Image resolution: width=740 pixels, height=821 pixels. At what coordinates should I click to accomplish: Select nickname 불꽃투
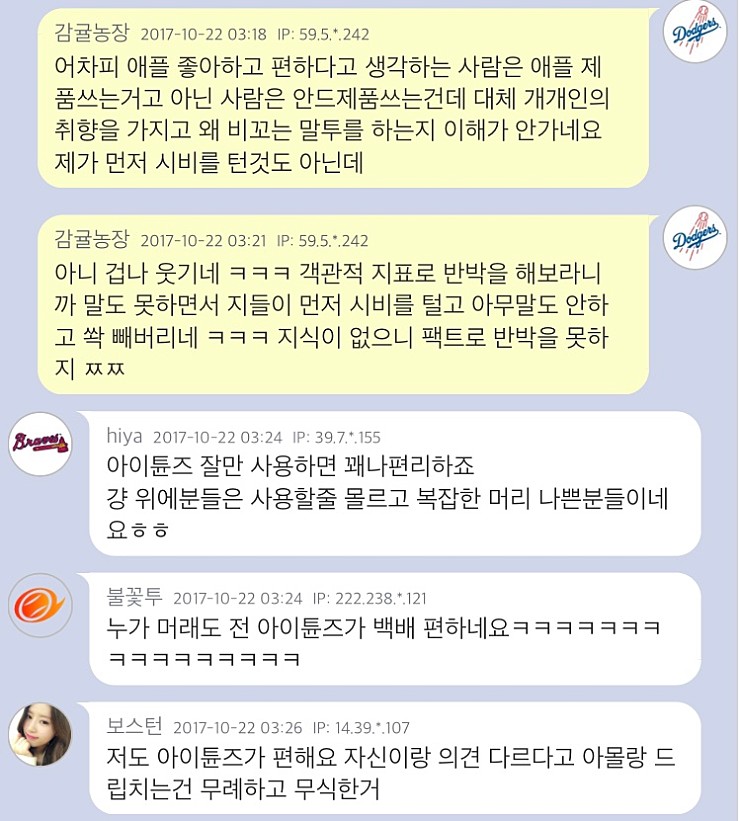click(x=134, y=597)
